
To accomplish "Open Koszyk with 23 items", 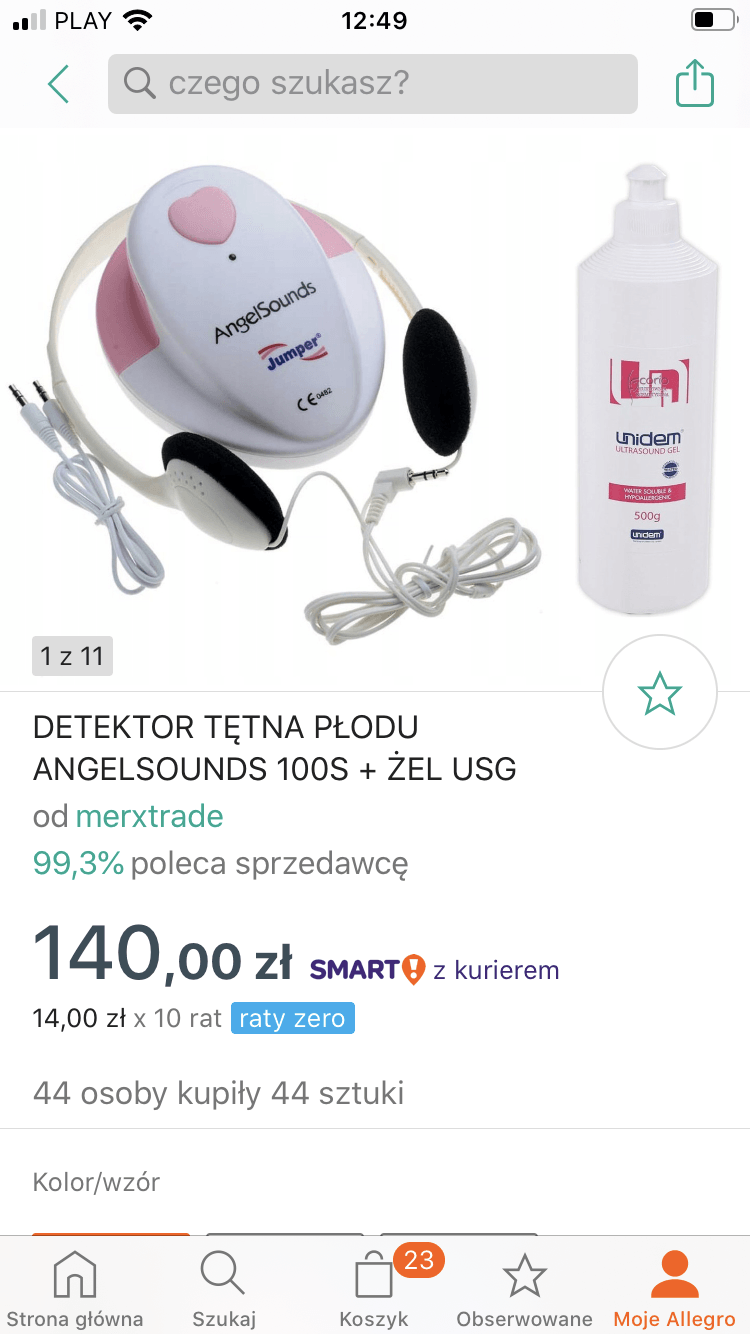I will [x=376, y=1287].
